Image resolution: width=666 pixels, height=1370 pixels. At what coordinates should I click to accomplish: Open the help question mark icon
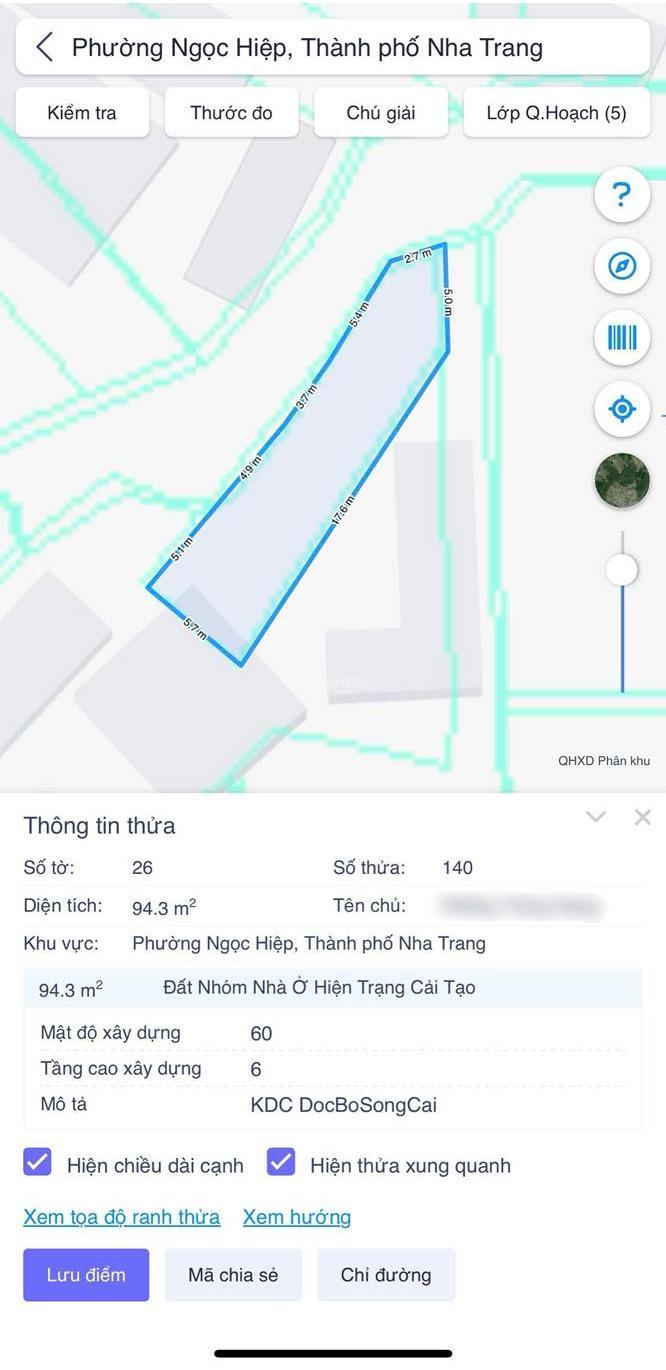622,195
